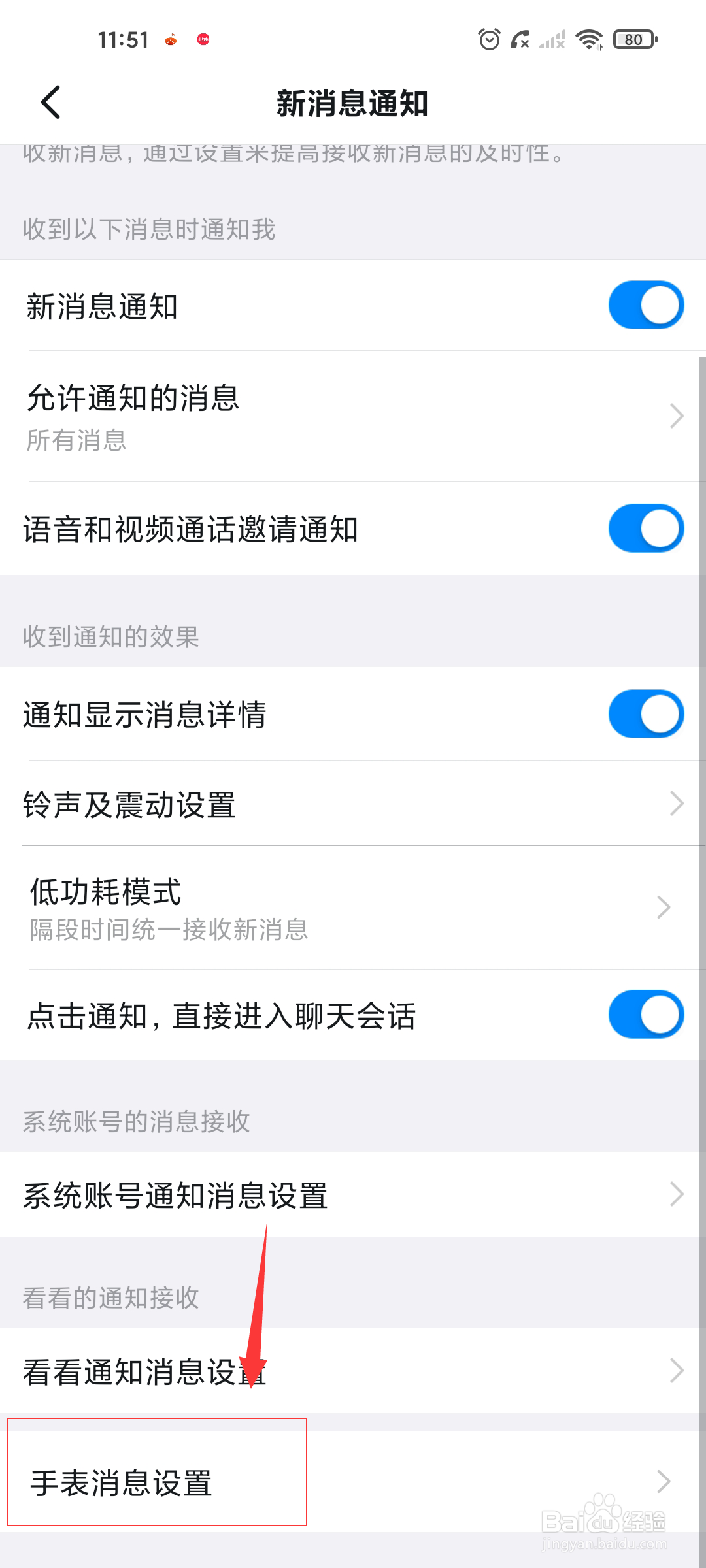Disable the 新消息通知 switch
This screenshot has height=1568, width=706.
[x=645, y=304]
